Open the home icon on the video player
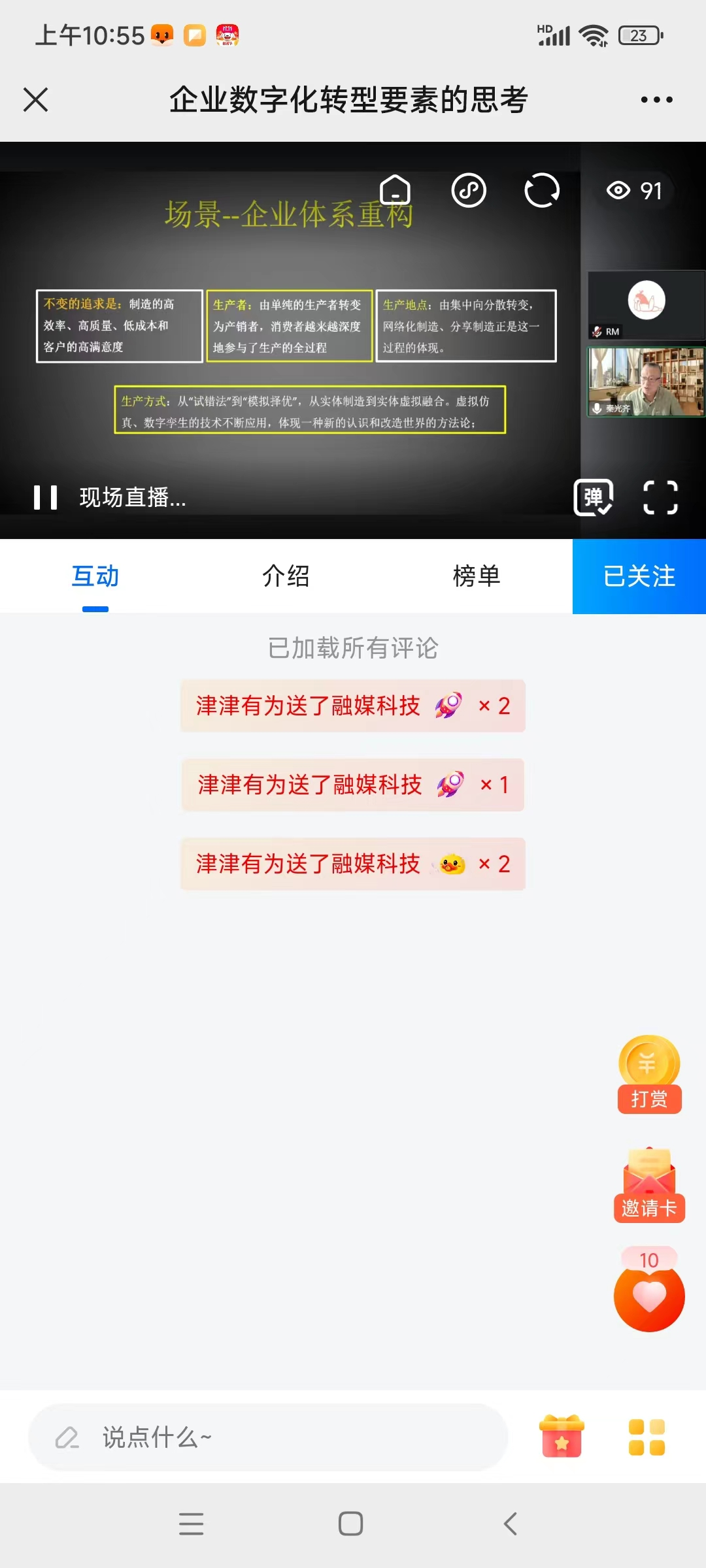Screen dimensions: 706x1568 [x=395, y=191]
